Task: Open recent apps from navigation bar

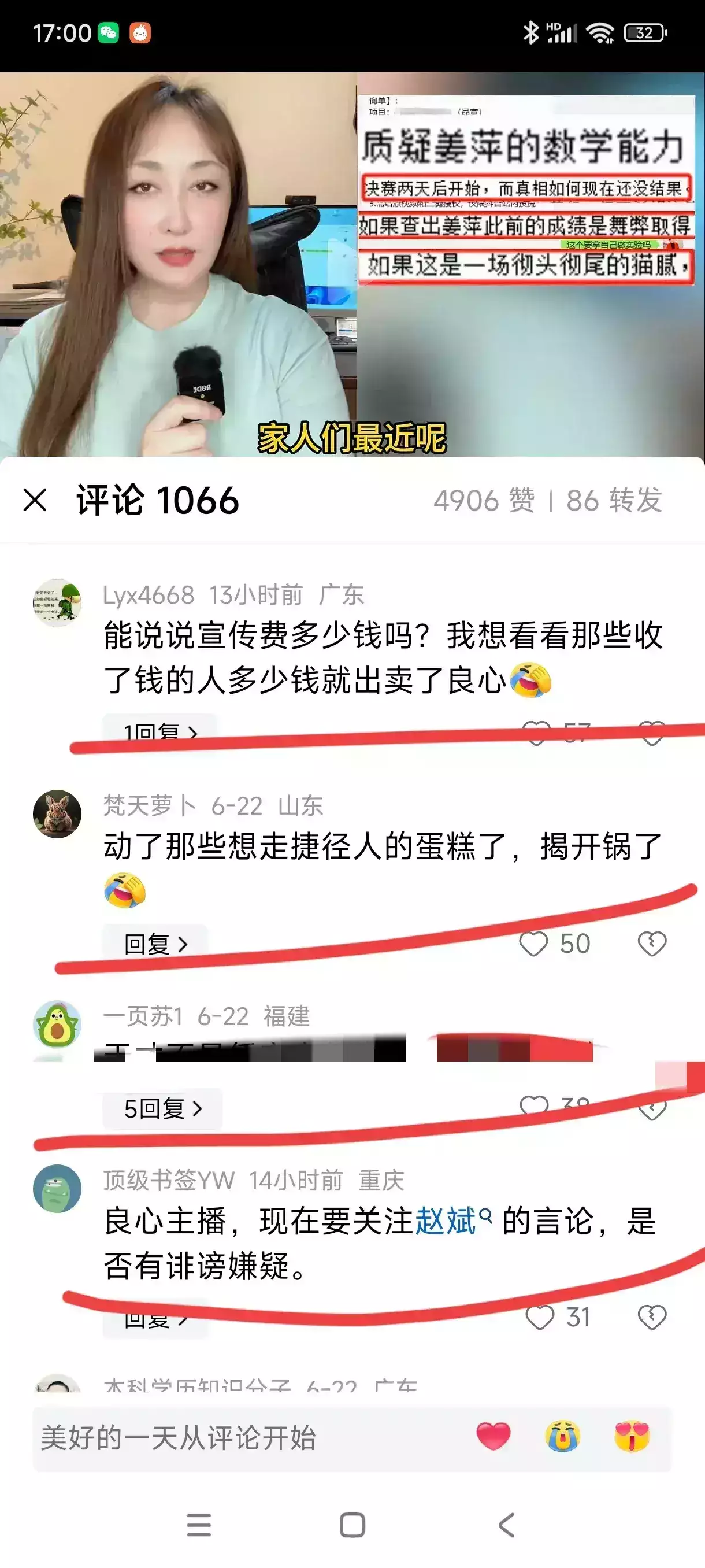Action: click(x=198, y=1525)
